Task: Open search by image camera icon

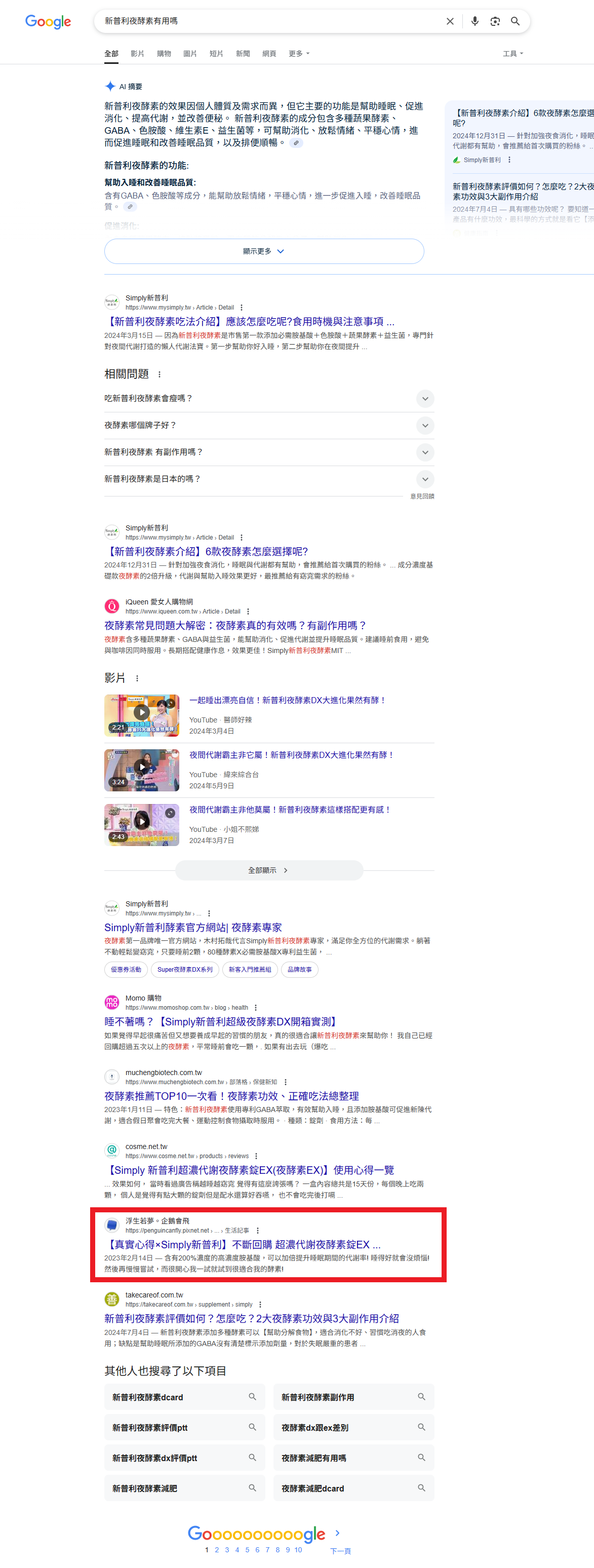Action: tap(495, 21)
